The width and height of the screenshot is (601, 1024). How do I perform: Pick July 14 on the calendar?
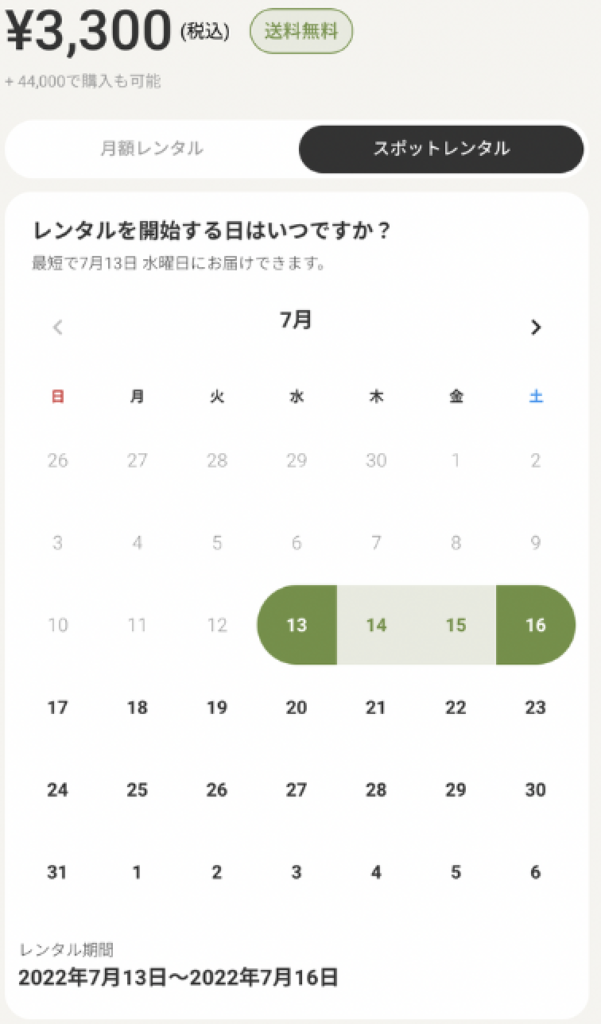point(376,625)
